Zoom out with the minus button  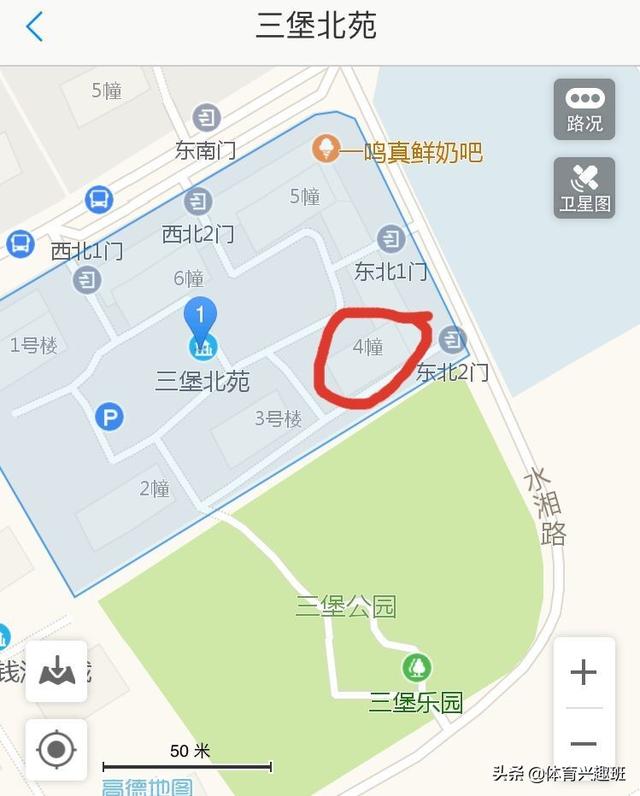(583, 744)
